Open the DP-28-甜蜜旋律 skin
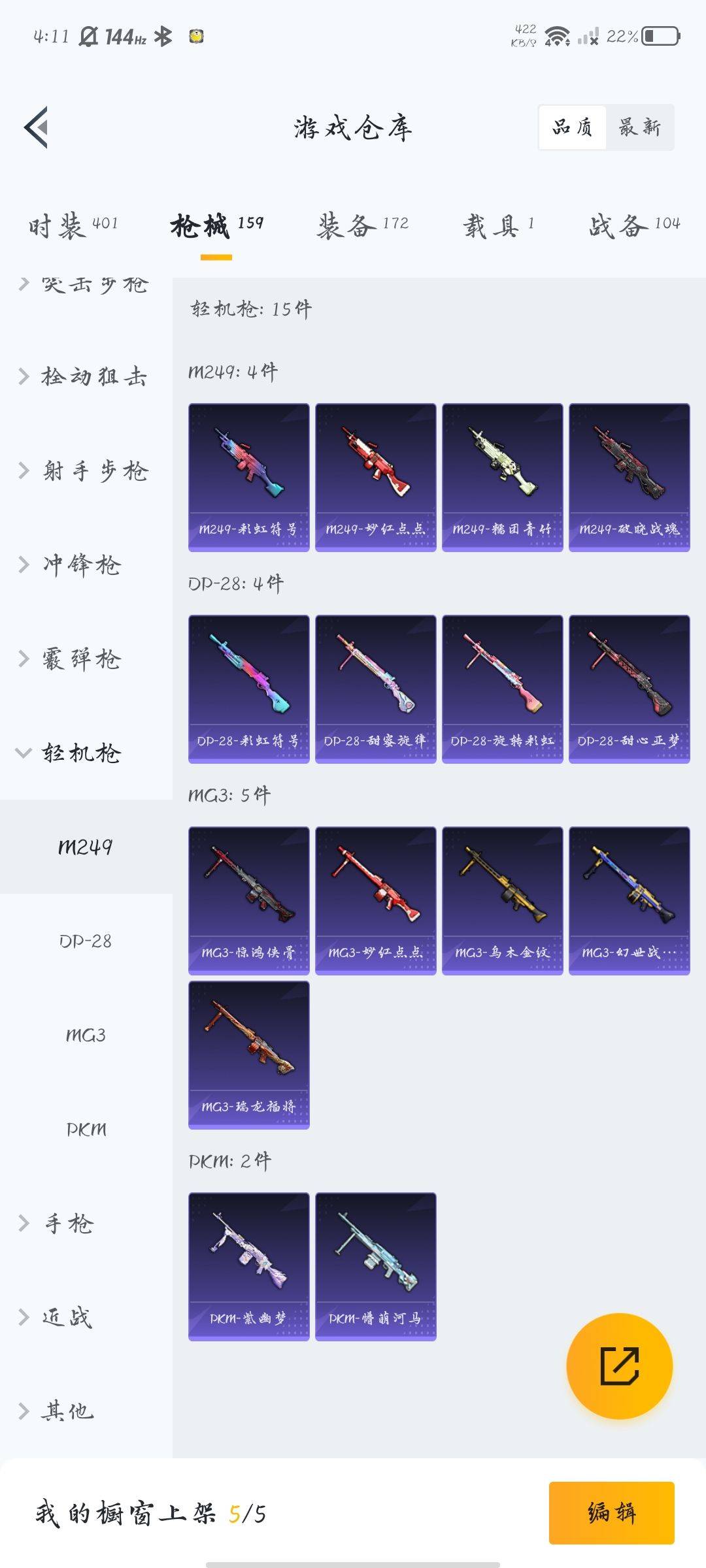 point(375,689)
